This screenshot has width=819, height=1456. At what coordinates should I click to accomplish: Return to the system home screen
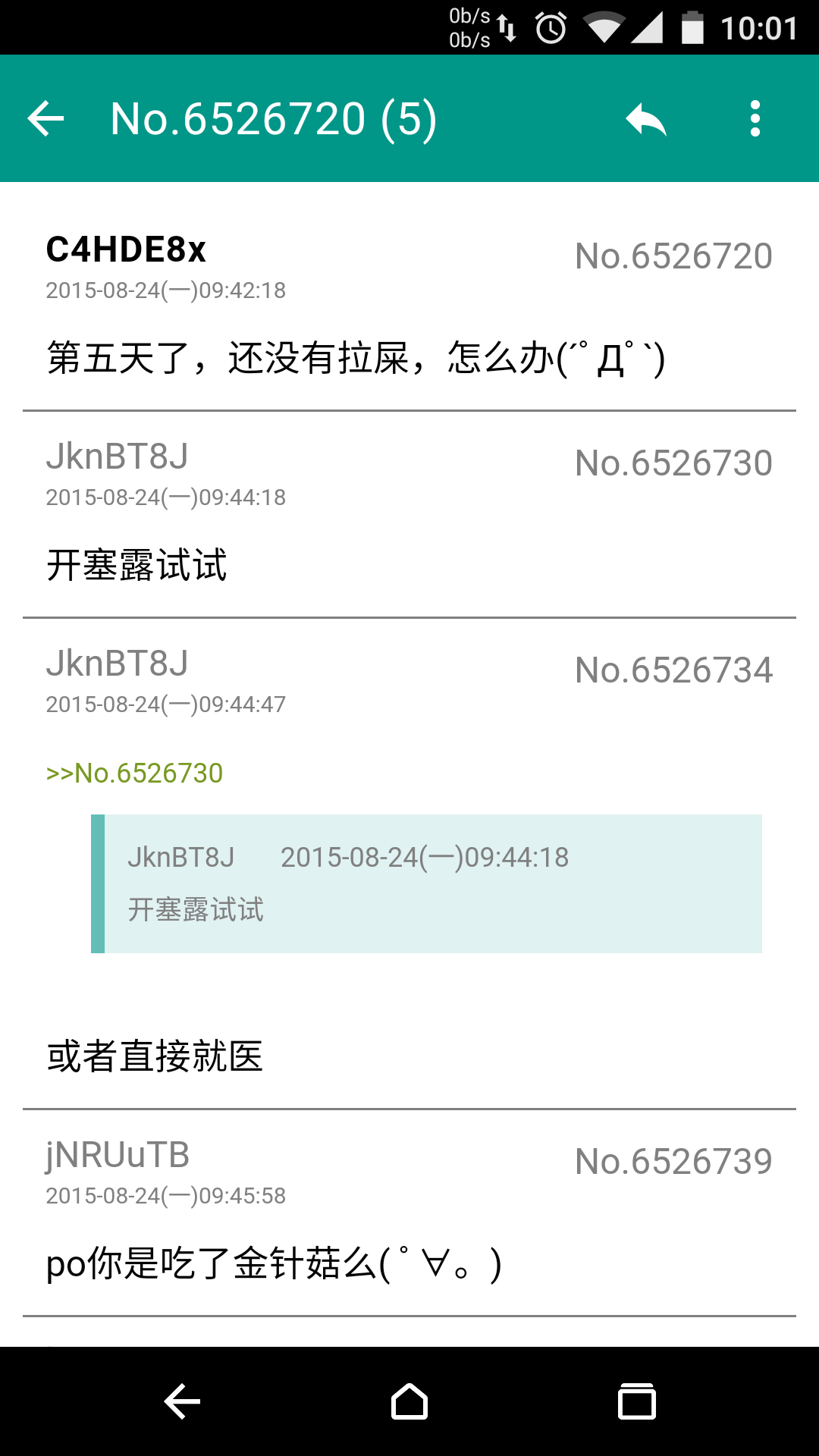point(409,1401)
